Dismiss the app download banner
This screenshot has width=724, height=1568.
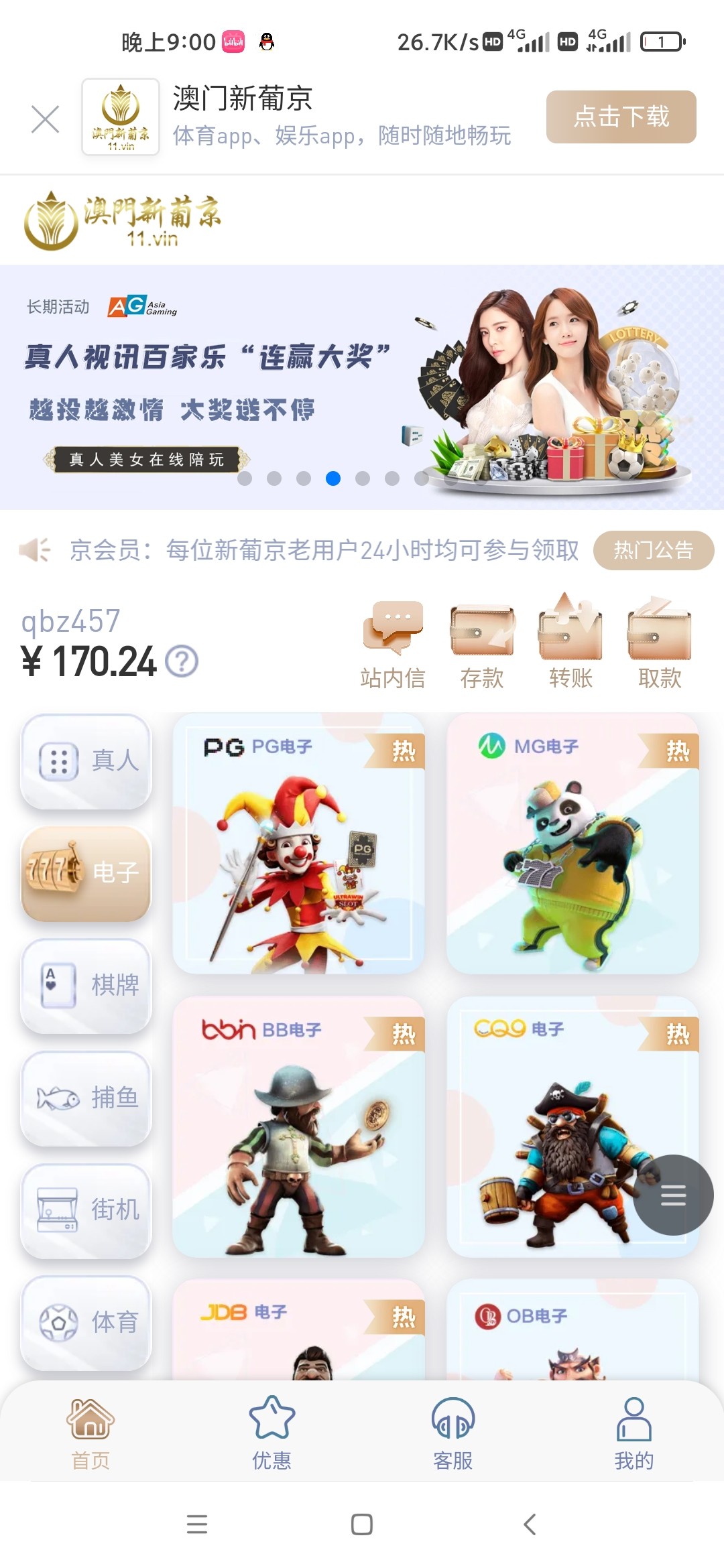point(45,119)
